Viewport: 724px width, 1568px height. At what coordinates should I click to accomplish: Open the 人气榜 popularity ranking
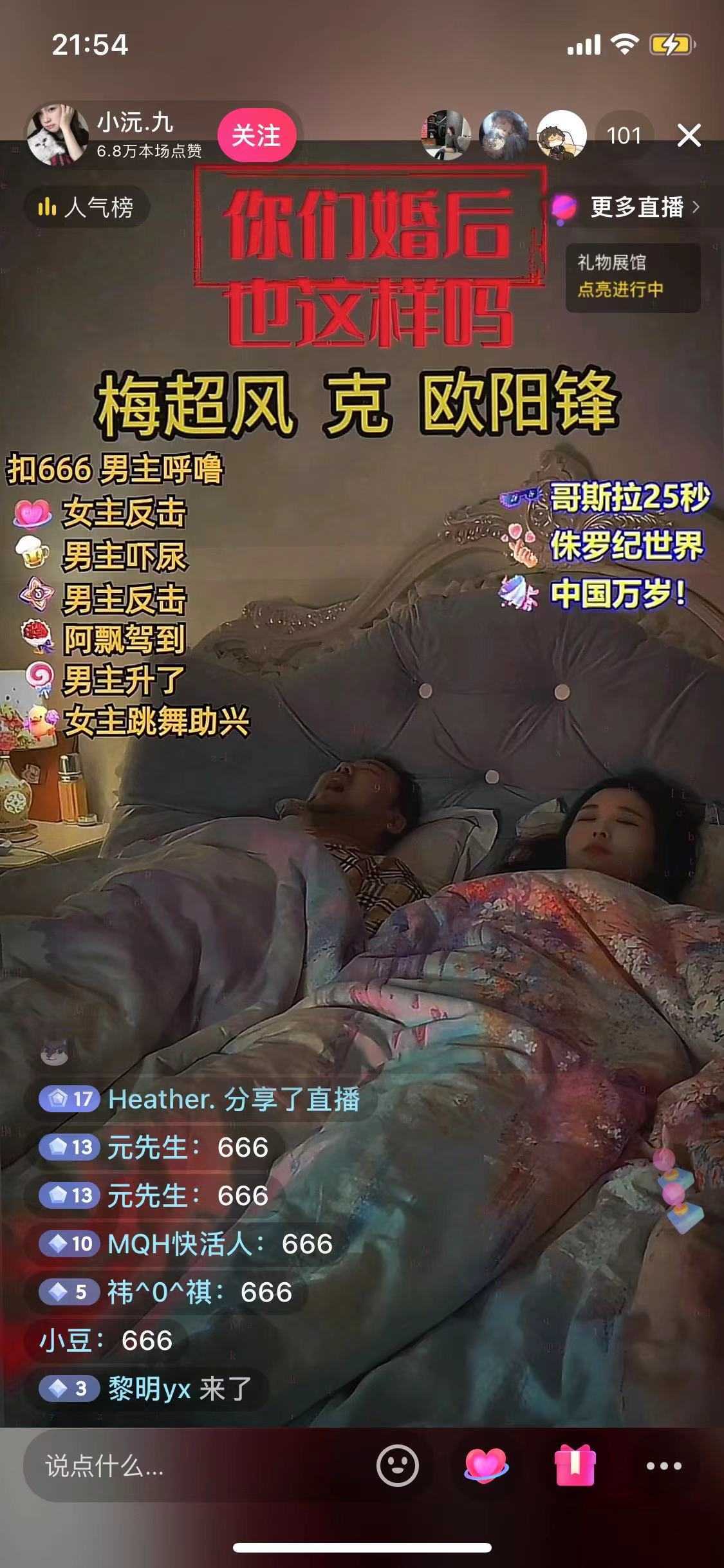point(87,207)
